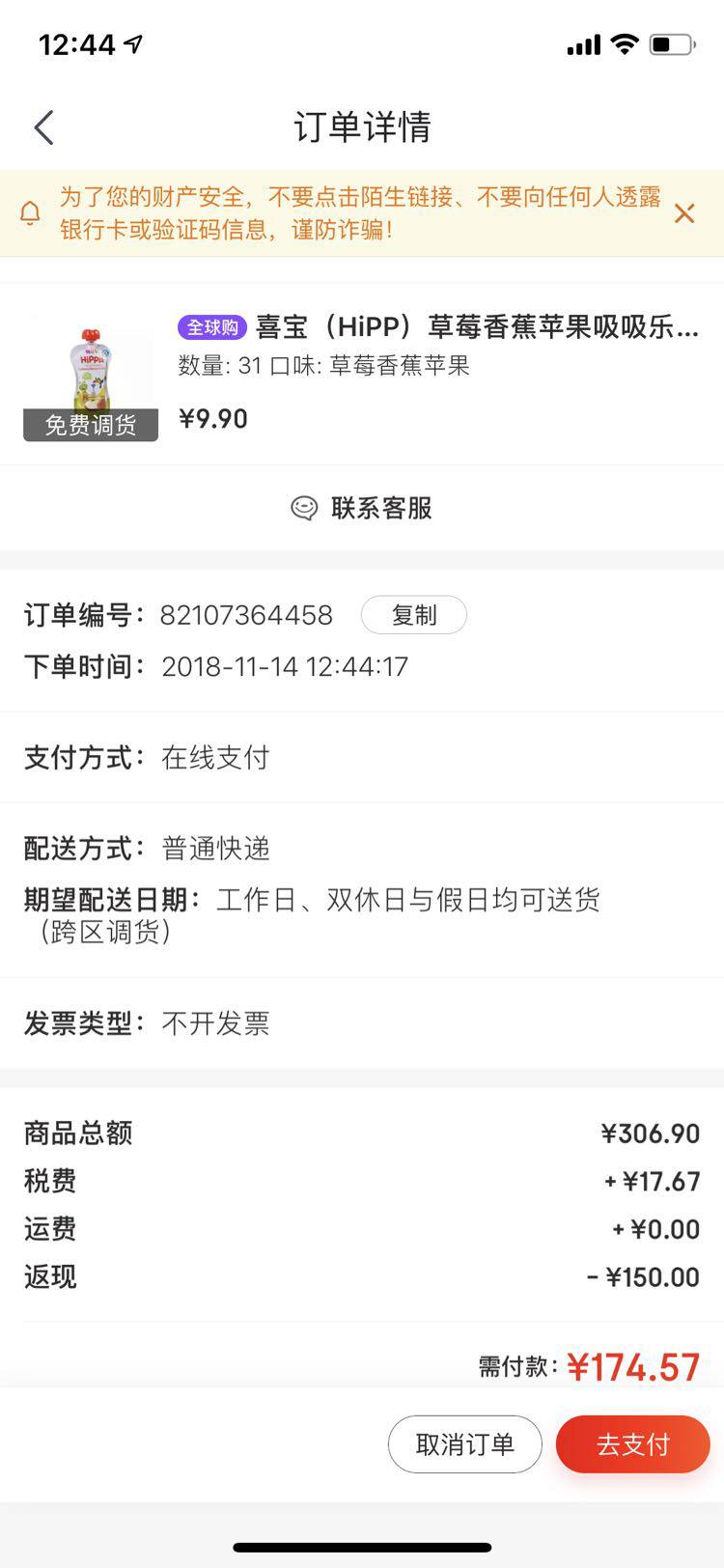This screenshot has height=1568, width=724.
Task: Tap the 发票类型 不开发票 row
Action: click(x=362, y=1022)
